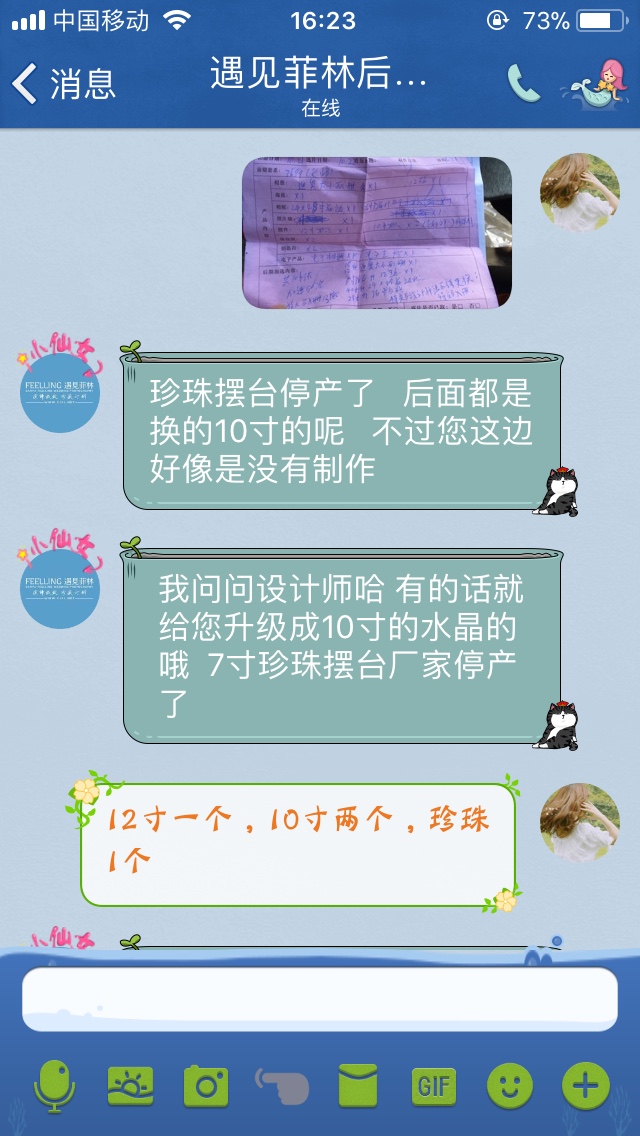Open the photo gallery picker

point(131,1085)
